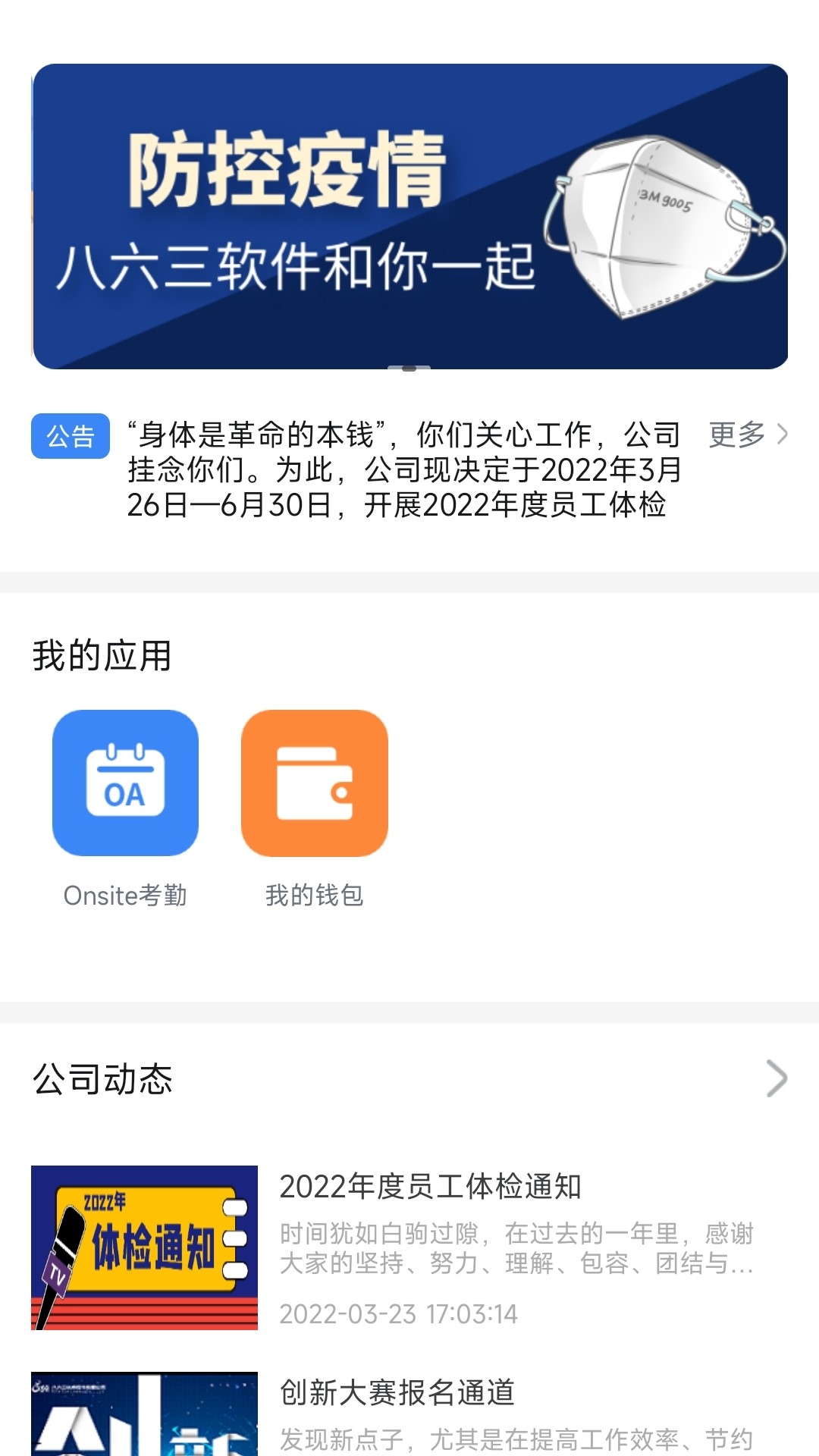Tap 更多 to view more announcements

pyautogui.click(x=748, y=435)
